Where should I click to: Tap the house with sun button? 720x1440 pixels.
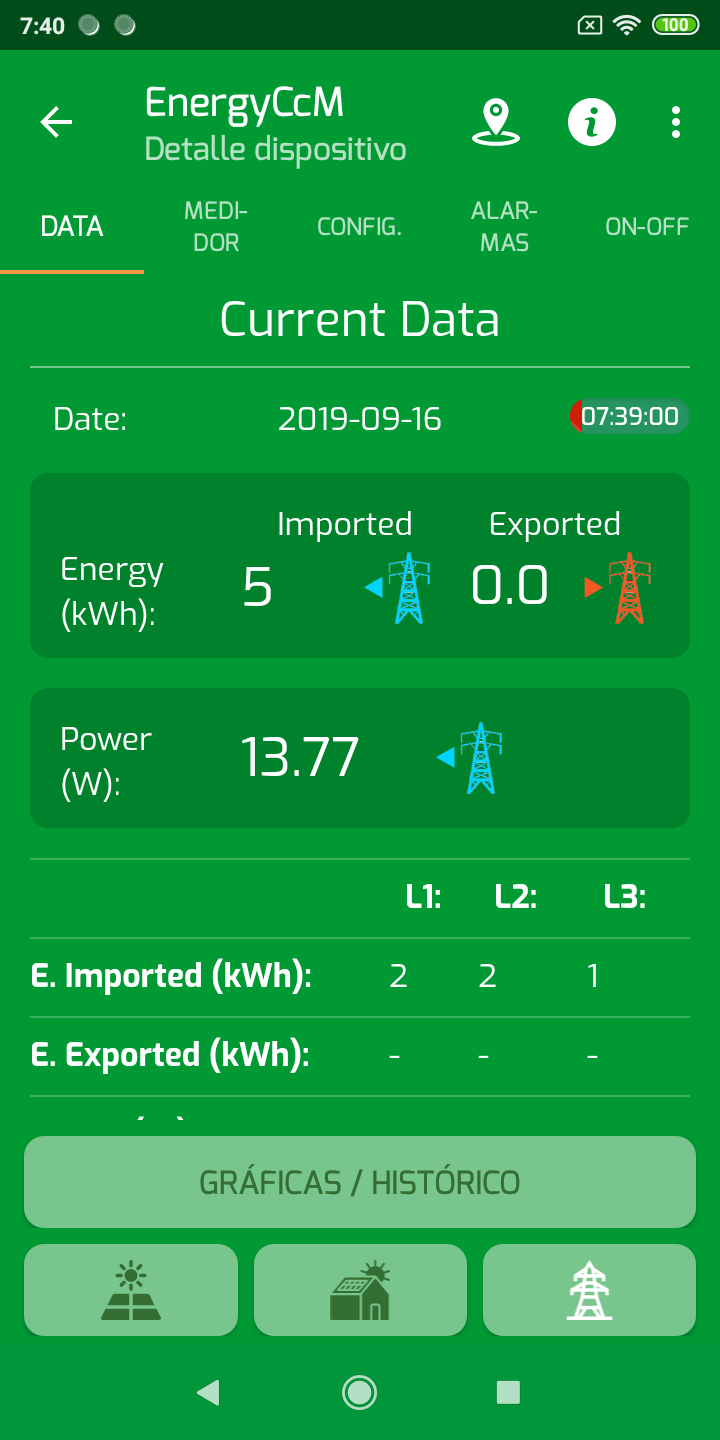360,1290
